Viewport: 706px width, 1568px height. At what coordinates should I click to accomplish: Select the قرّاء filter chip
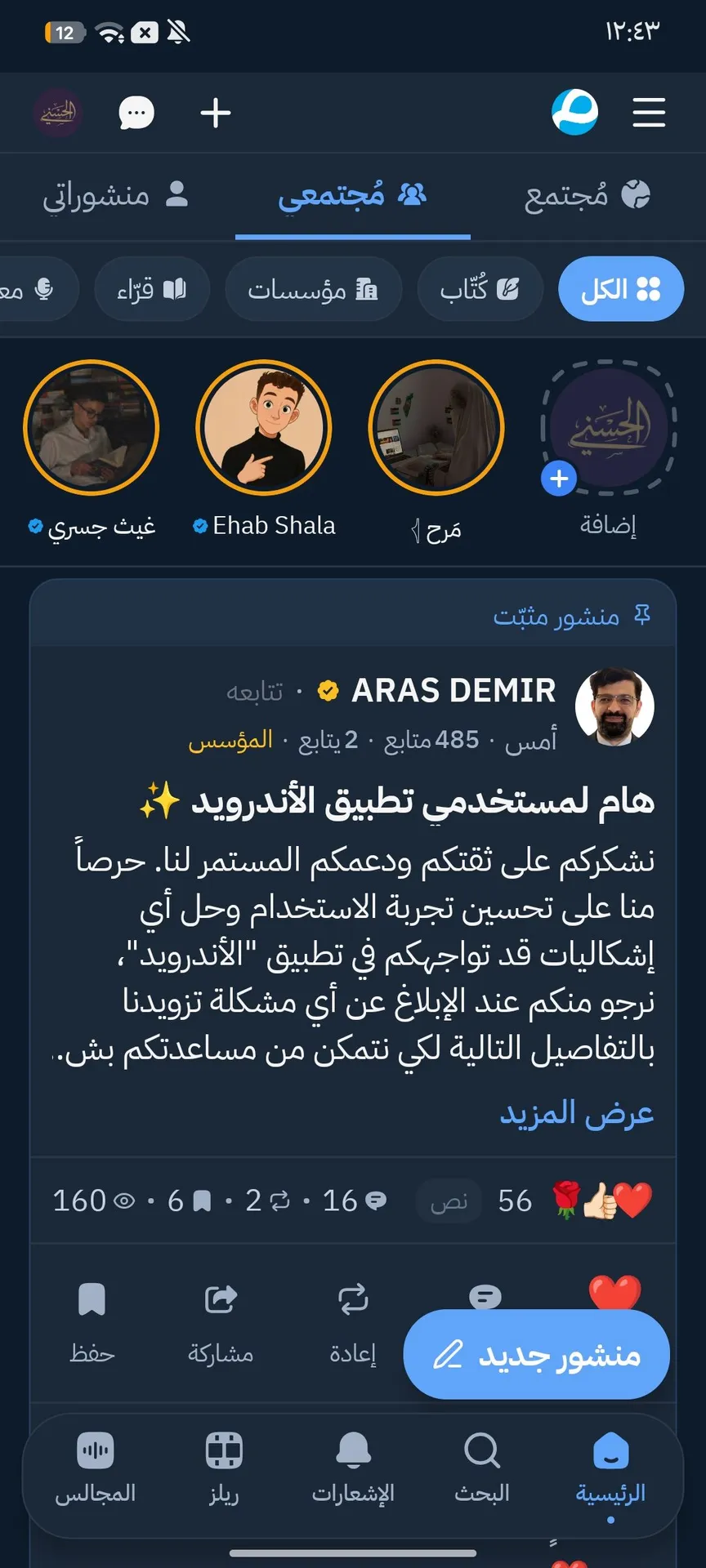point(152,290)
